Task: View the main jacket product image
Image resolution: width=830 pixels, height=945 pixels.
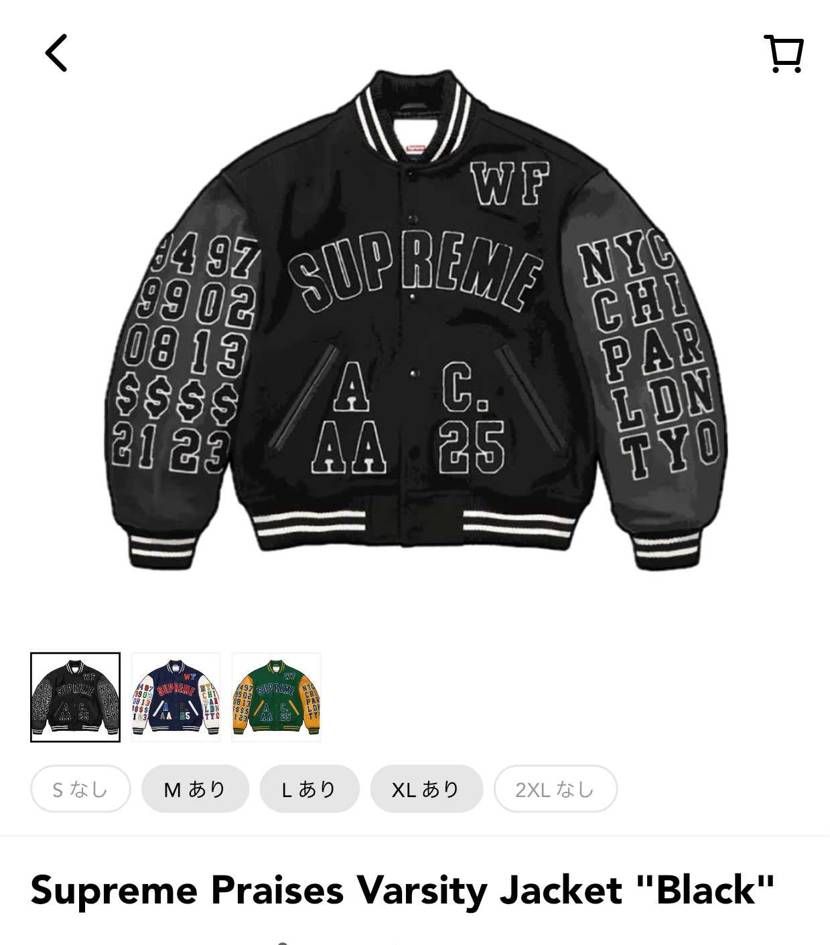Action: tap(415, 320)
